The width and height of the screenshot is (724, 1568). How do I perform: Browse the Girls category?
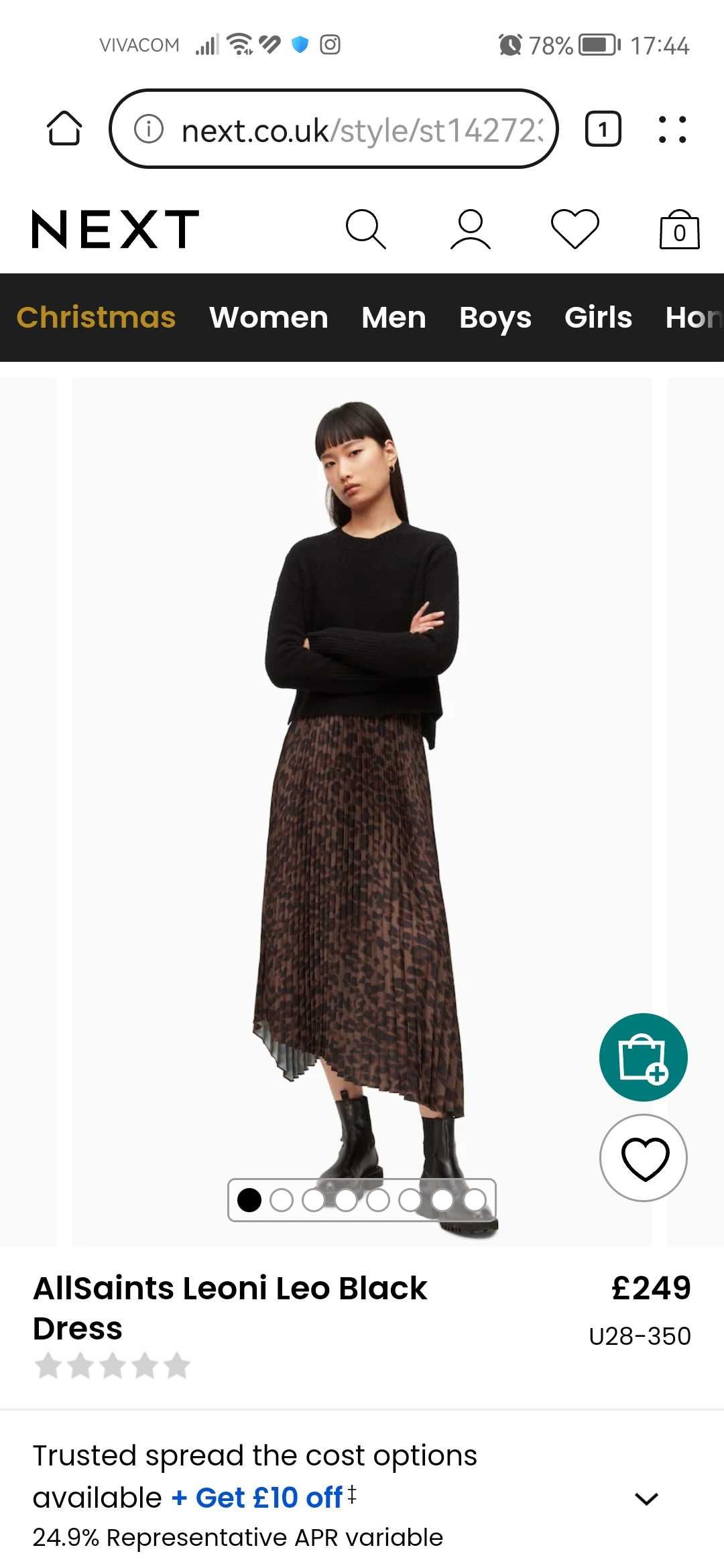598,318
